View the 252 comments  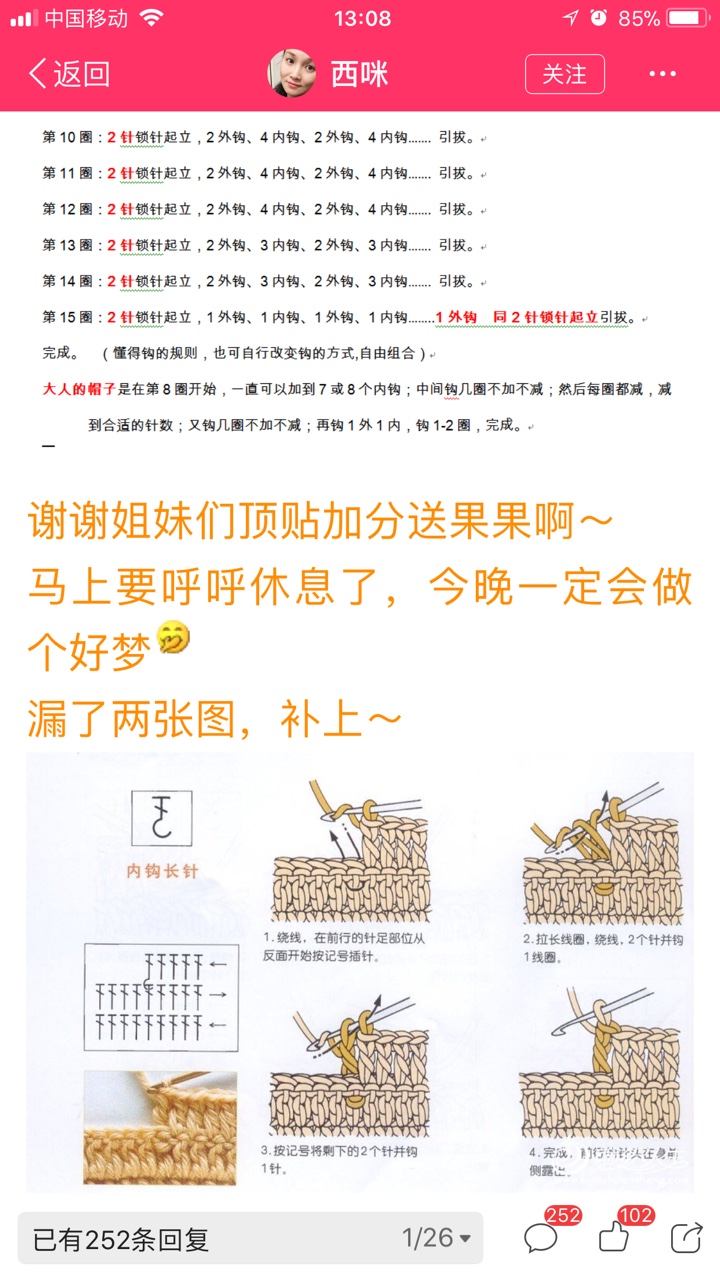541,1238
